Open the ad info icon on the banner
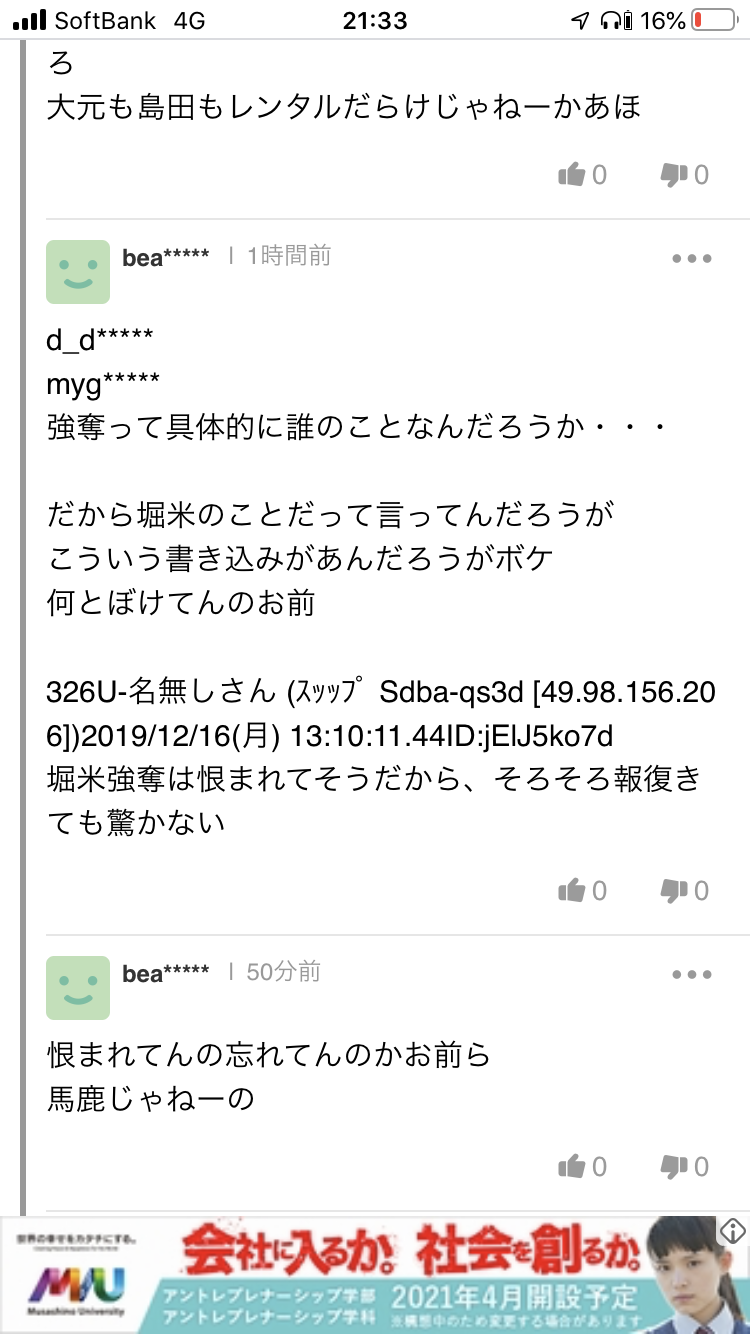The width and height of the screenshot is (750, 1334). click(733, 1230)
